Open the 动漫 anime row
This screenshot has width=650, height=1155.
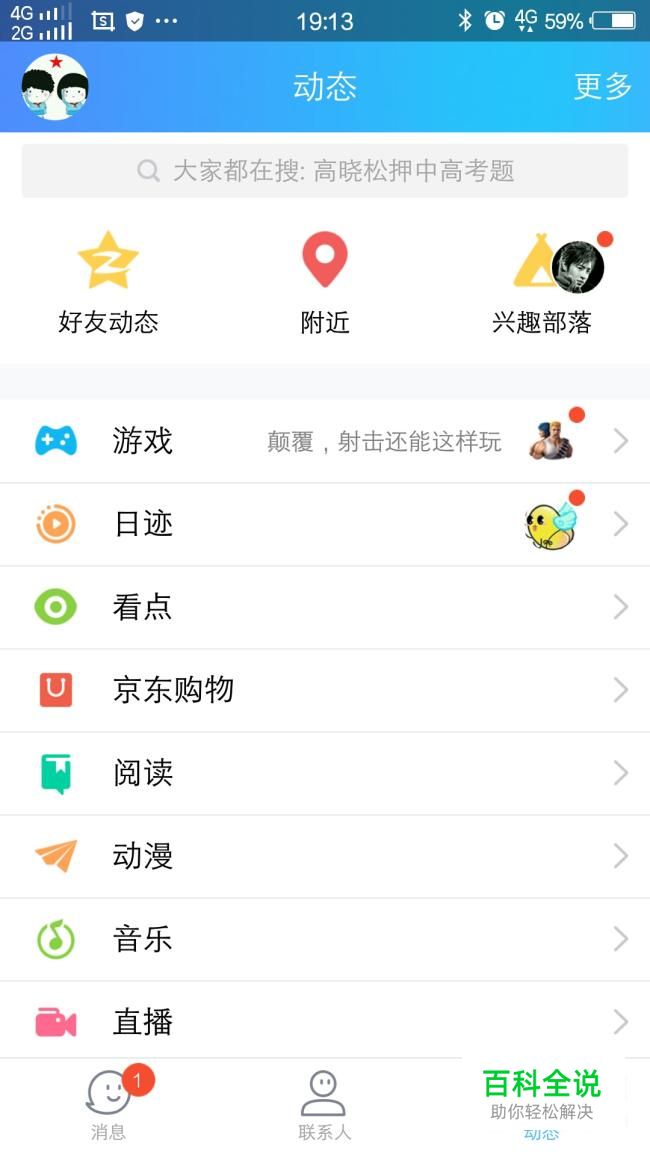pos(325,856)
